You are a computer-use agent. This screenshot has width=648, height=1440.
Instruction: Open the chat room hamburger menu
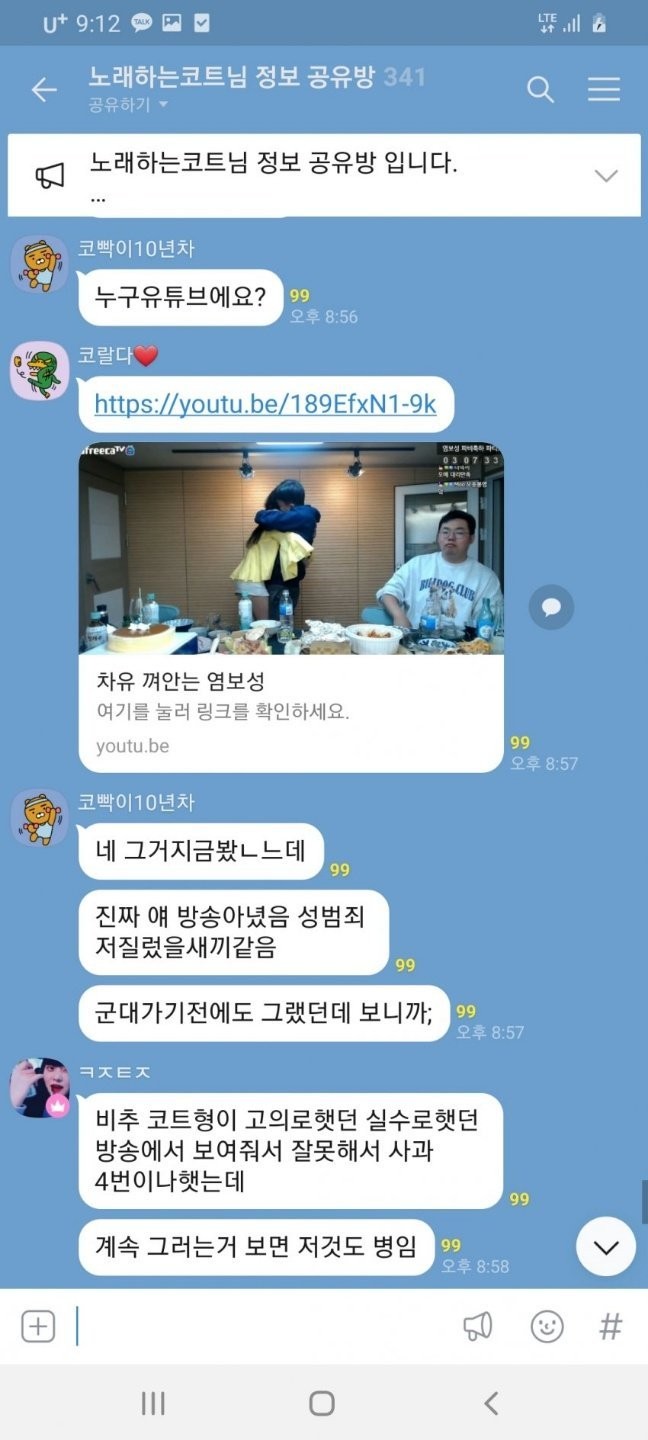604,90
